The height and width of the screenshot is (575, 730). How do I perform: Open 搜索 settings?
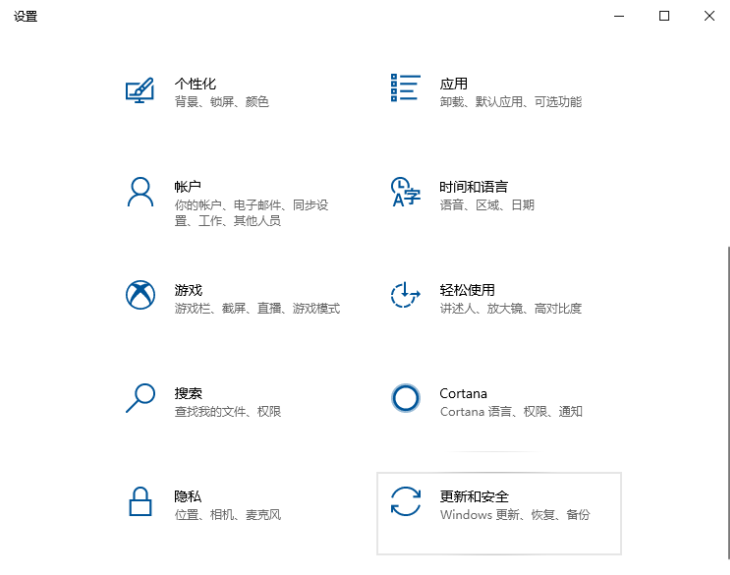pos(188,394)
